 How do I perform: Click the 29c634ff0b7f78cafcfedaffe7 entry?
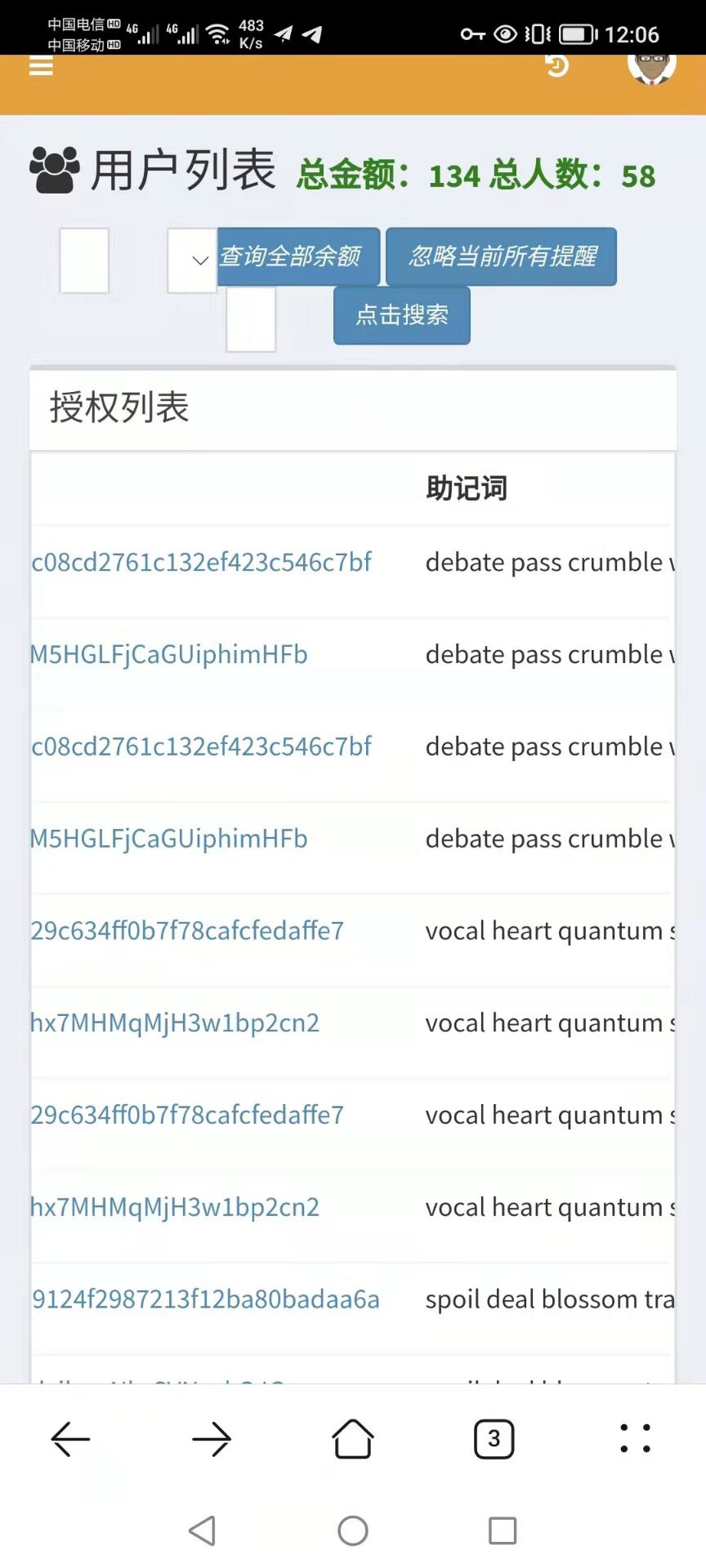[186, 931]
